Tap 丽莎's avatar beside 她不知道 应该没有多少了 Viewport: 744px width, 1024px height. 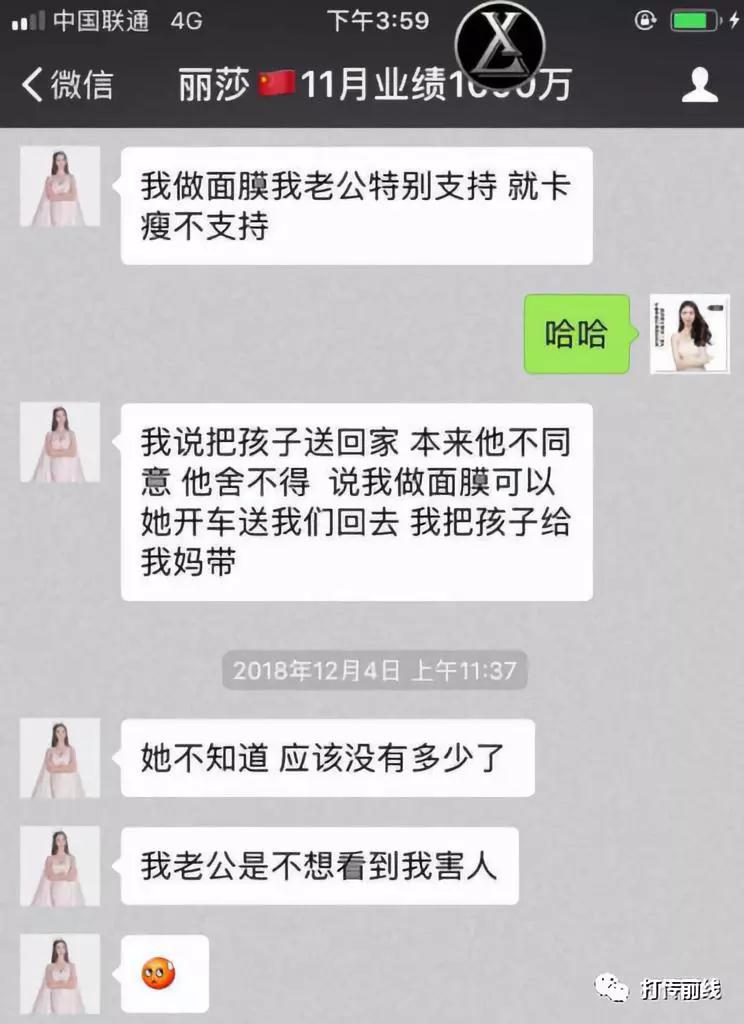coord(60,758)
